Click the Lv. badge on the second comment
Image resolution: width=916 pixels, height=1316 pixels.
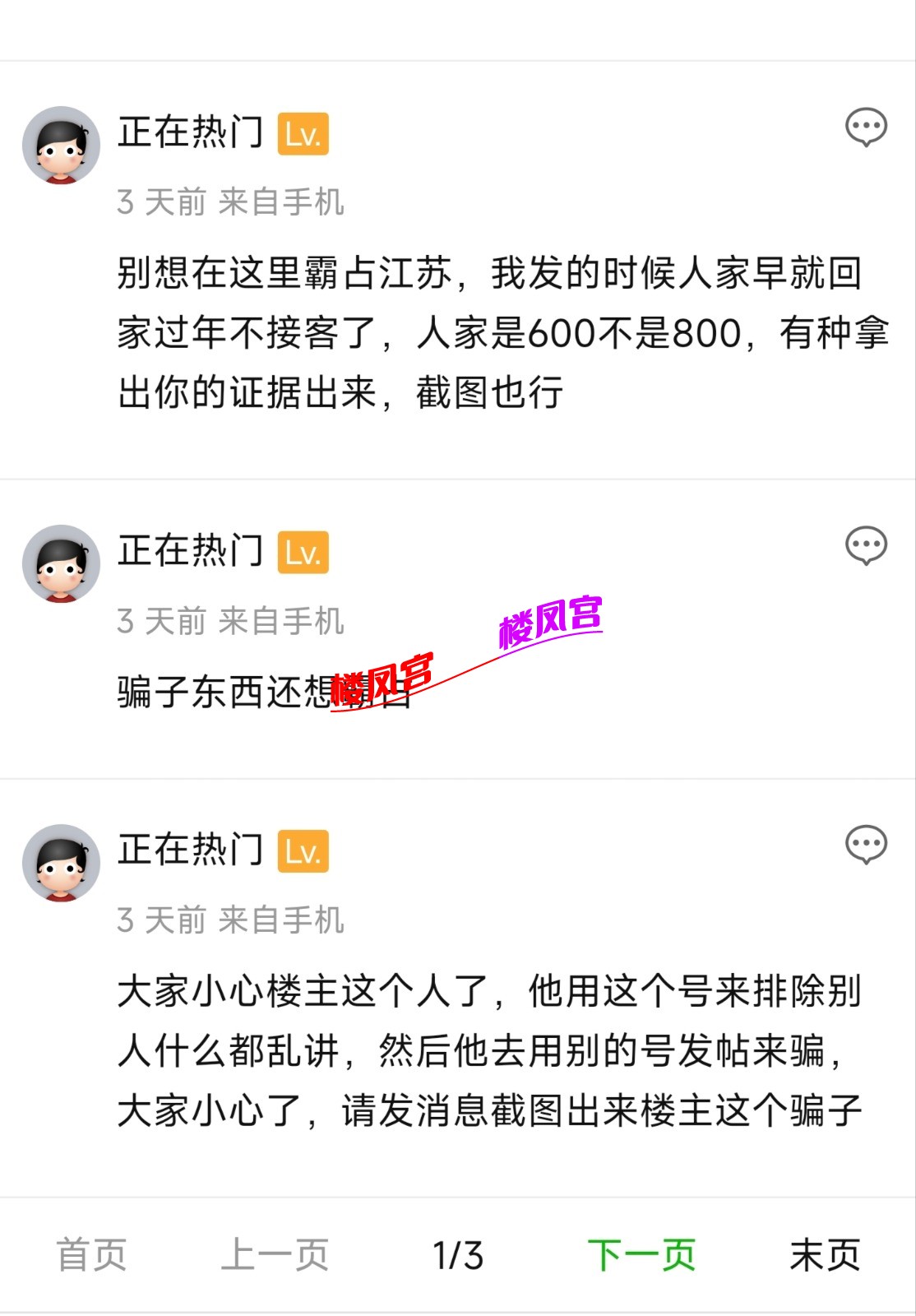302,553
